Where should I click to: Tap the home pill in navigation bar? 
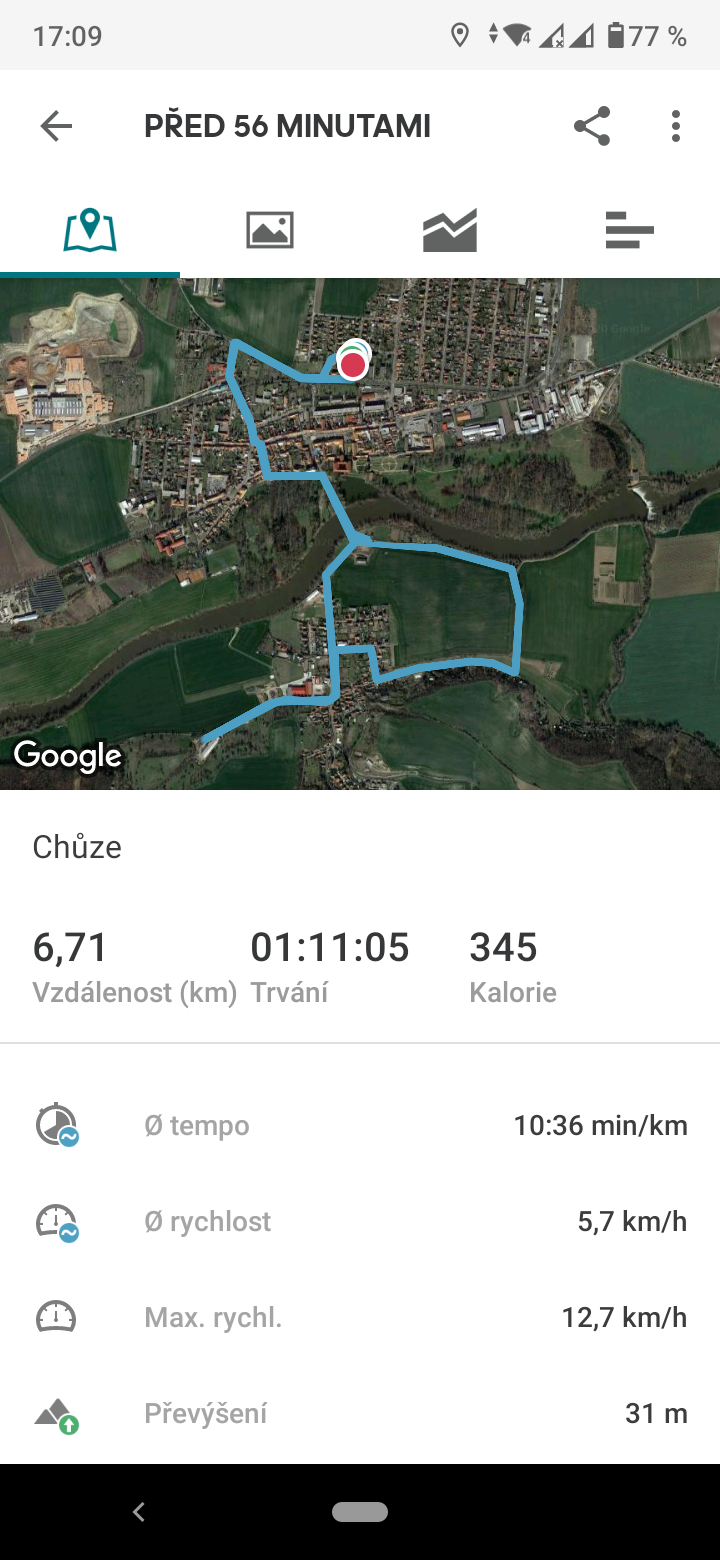(360, 1512)
